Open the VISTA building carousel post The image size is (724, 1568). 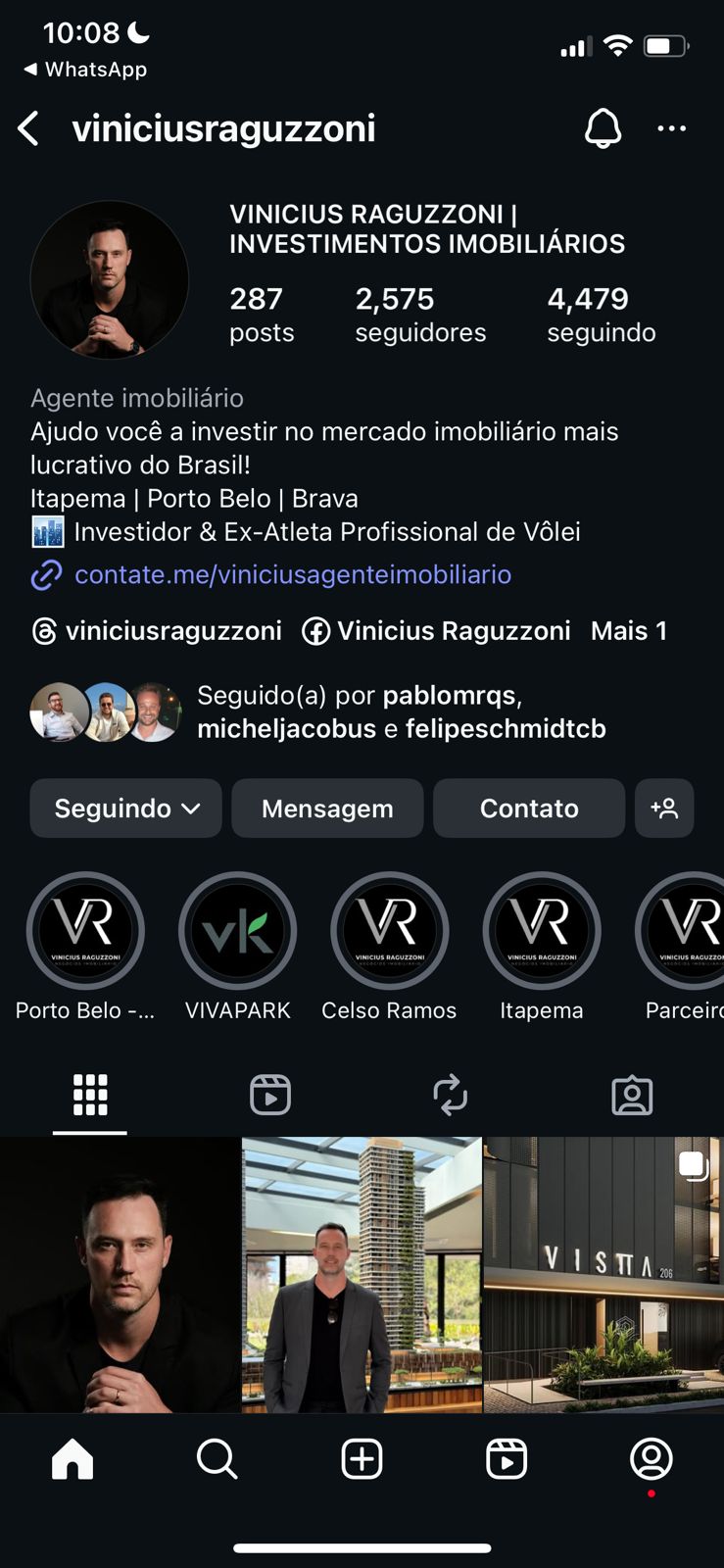[x=603, y=1274]
